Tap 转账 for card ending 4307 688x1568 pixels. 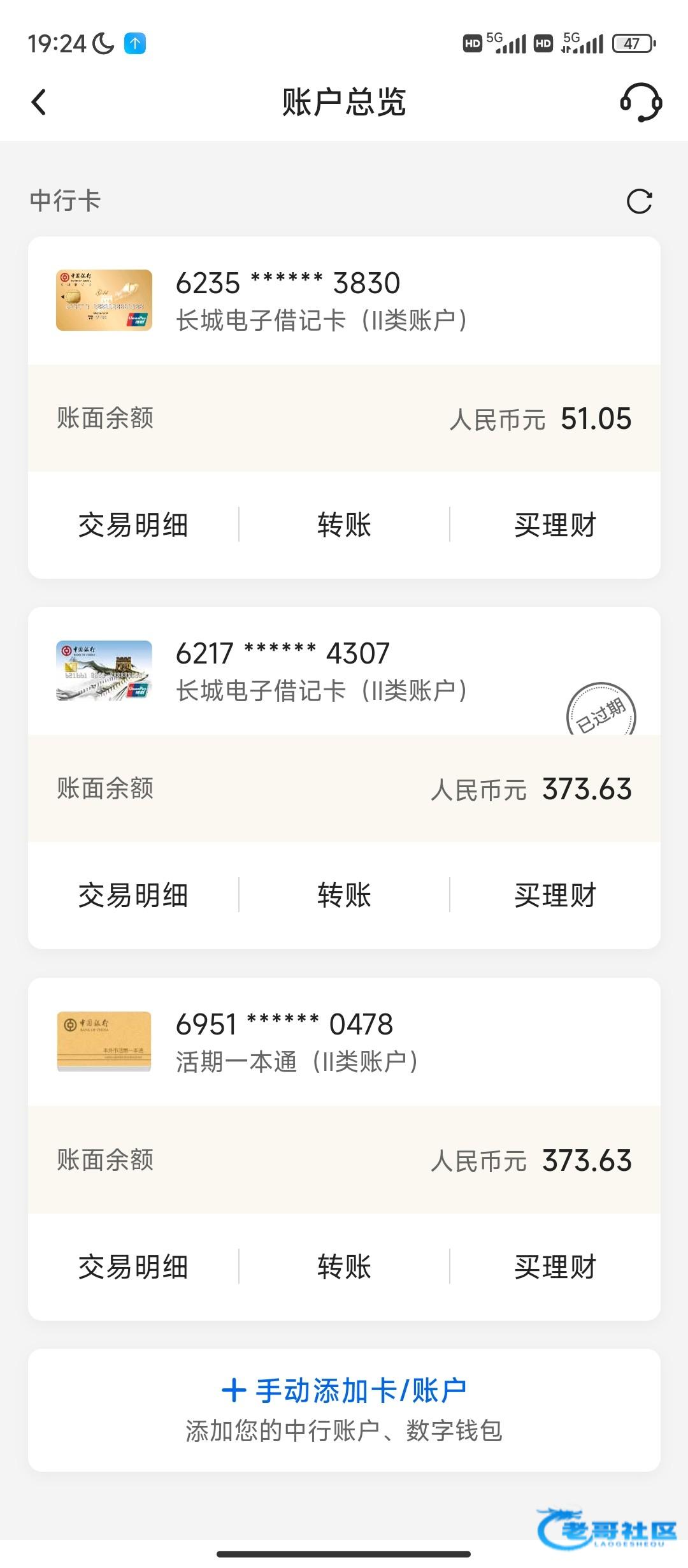click(x=344, y=896)
